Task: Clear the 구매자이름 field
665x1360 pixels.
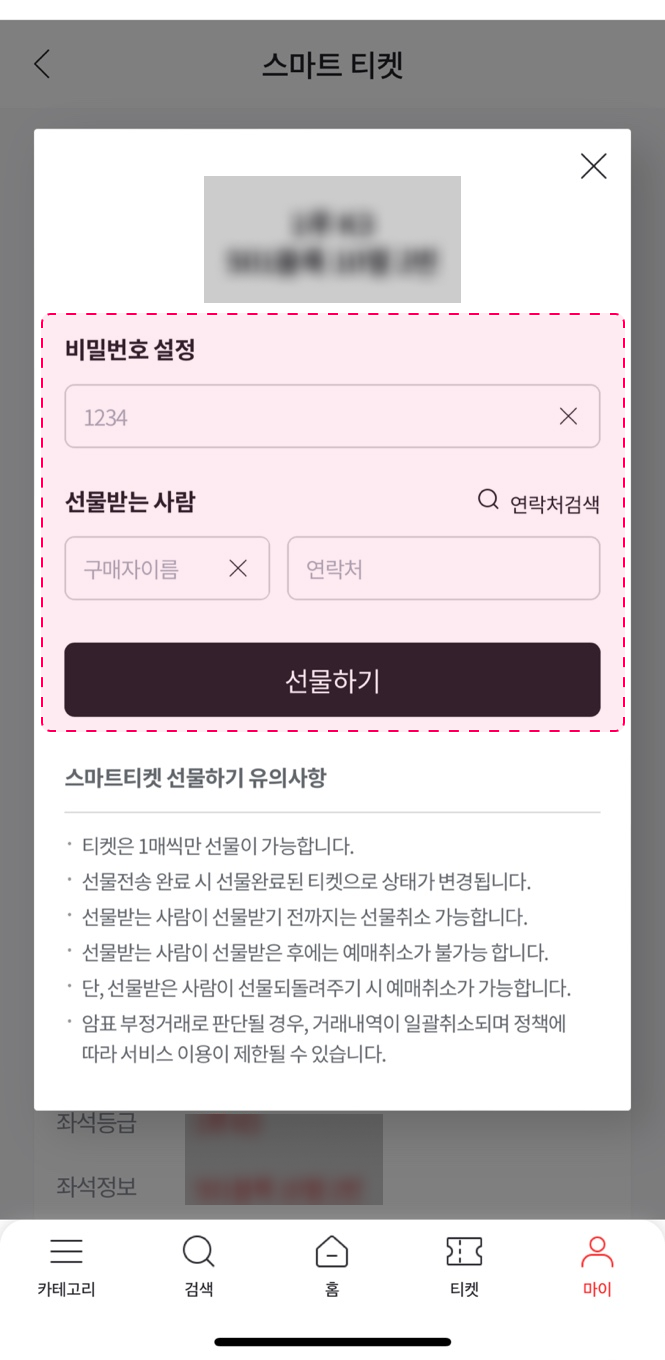Action: coord(238,568)
